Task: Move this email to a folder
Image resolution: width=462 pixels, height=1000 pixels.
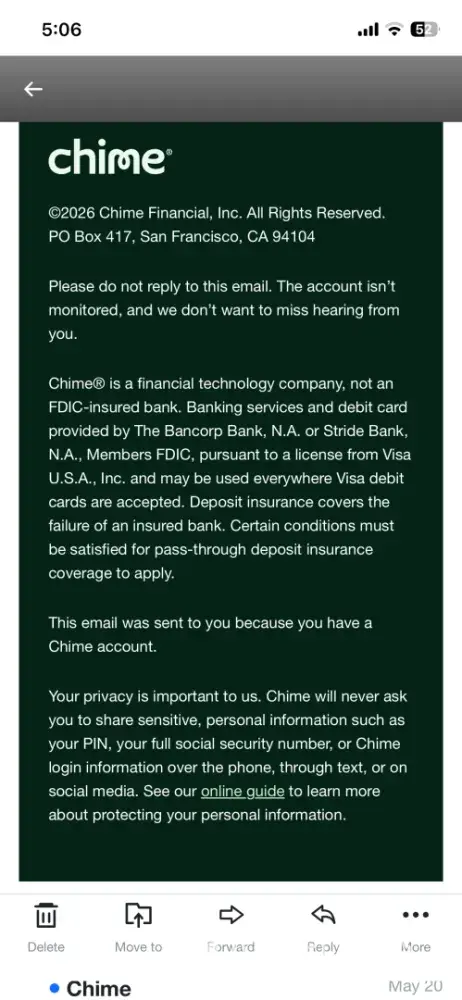Action: 138,927
